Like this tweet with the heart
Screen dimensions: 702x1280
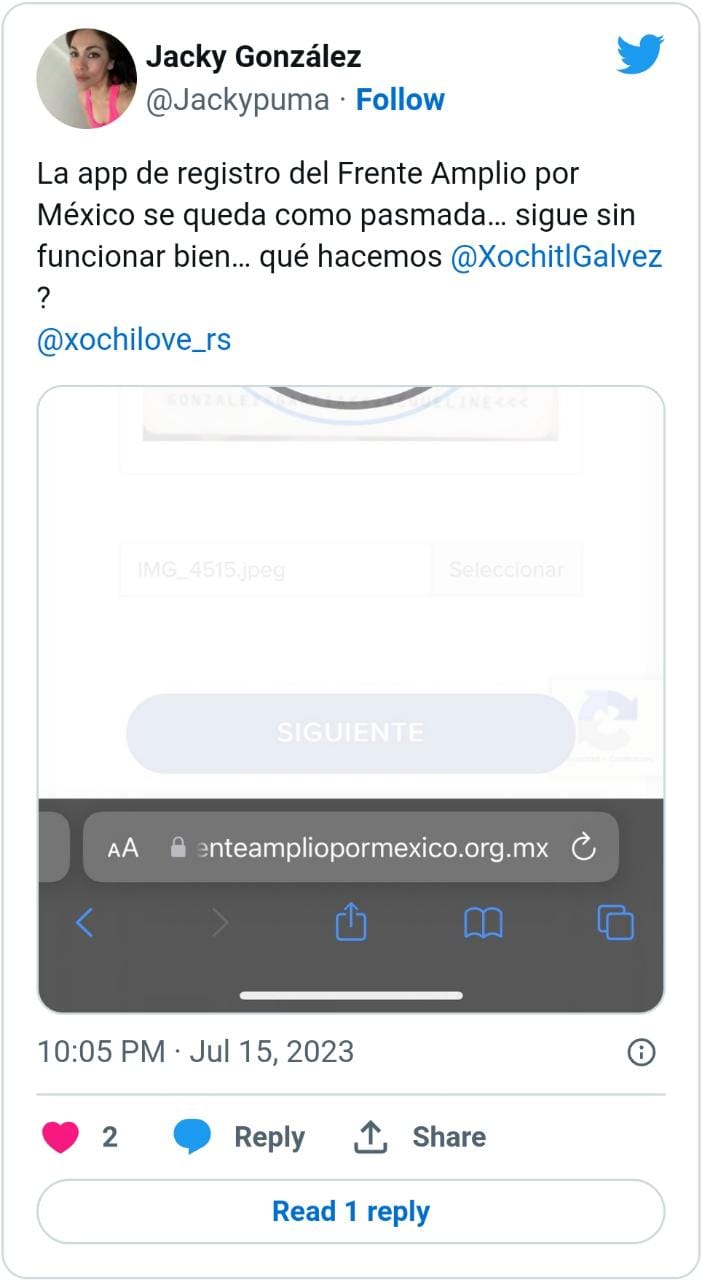61,1137
